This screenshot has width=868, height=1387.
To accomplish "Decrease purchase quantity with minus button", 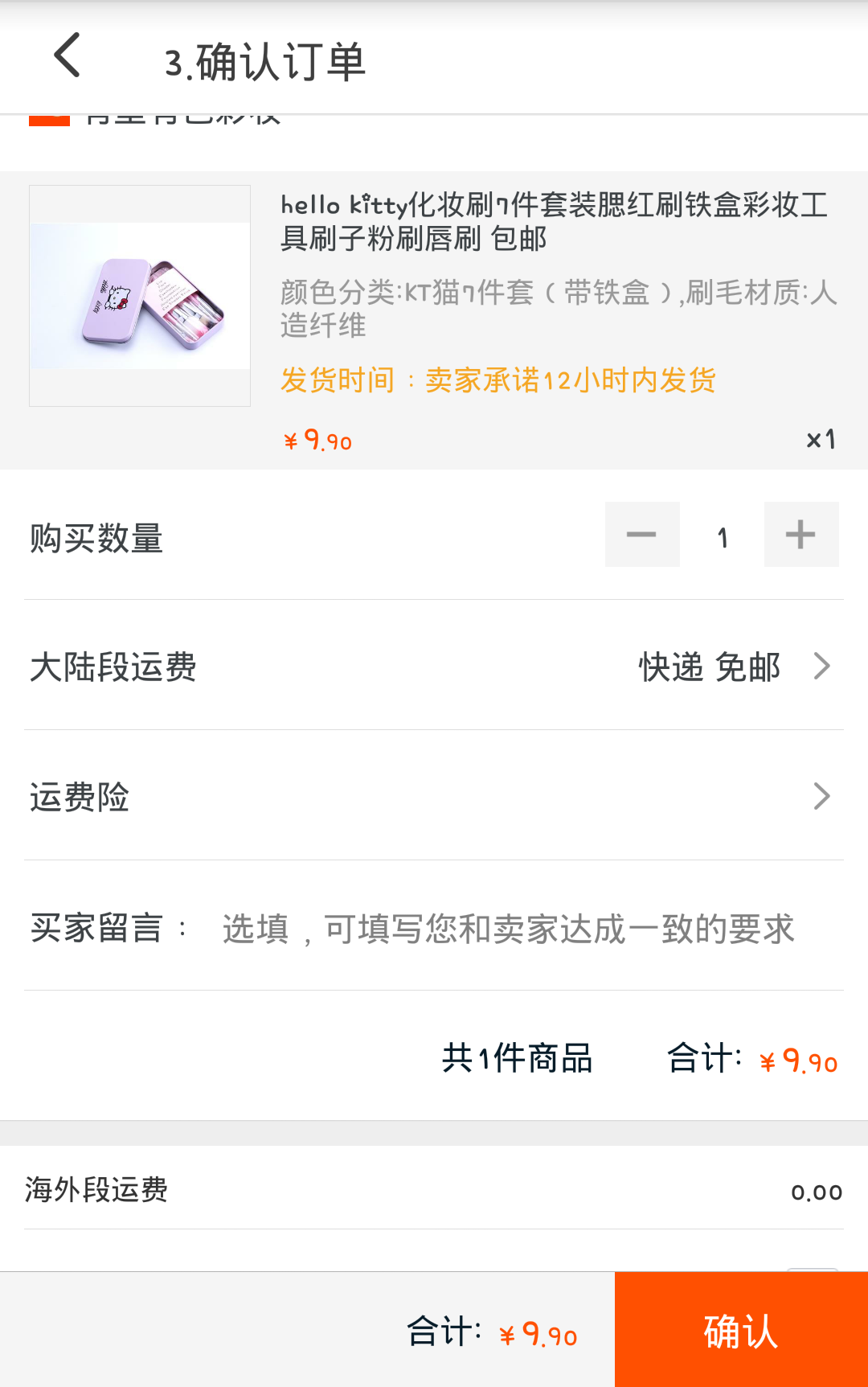I will [641, 535].
